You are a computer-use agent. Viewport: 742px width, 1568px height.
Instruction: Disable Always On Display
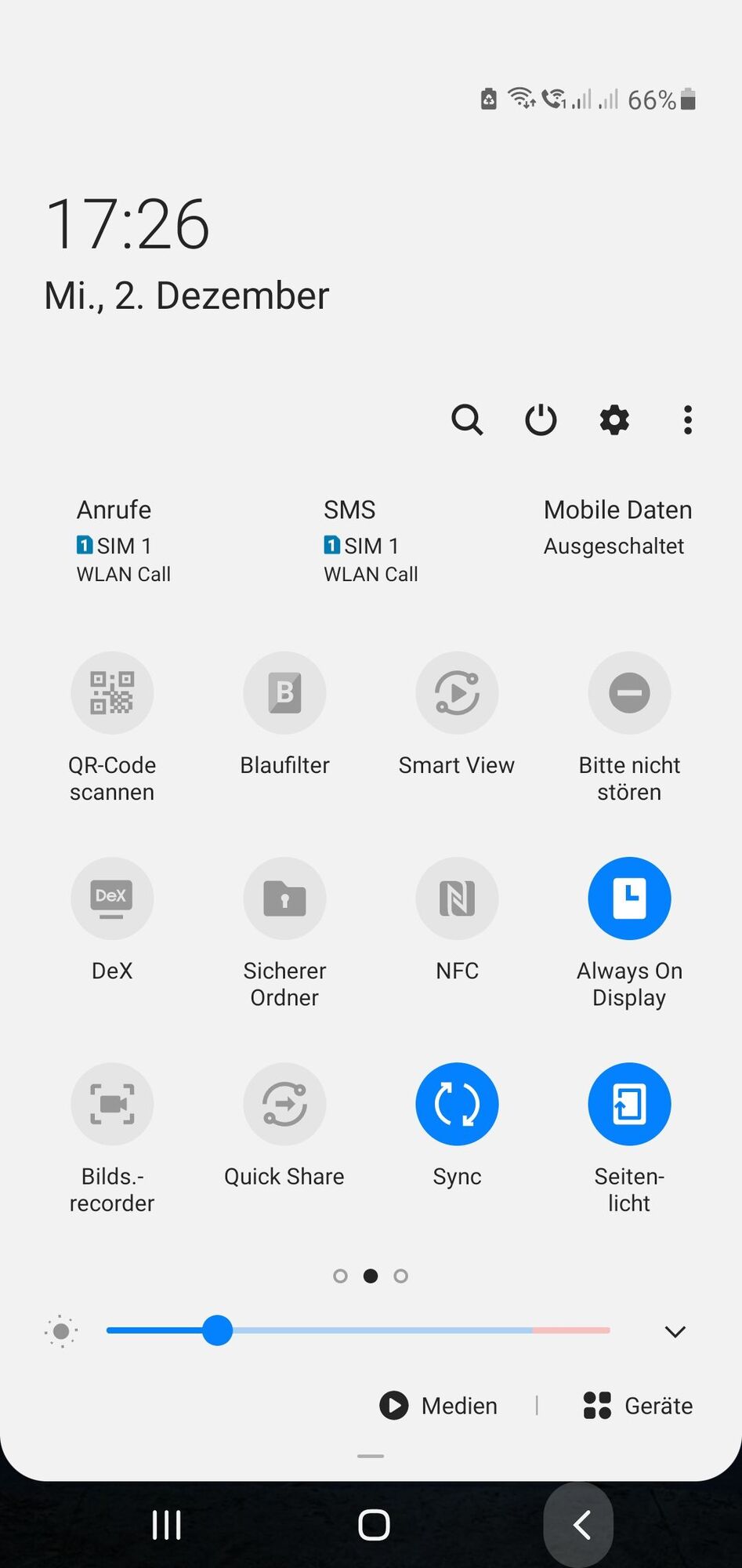click(629, 898)
